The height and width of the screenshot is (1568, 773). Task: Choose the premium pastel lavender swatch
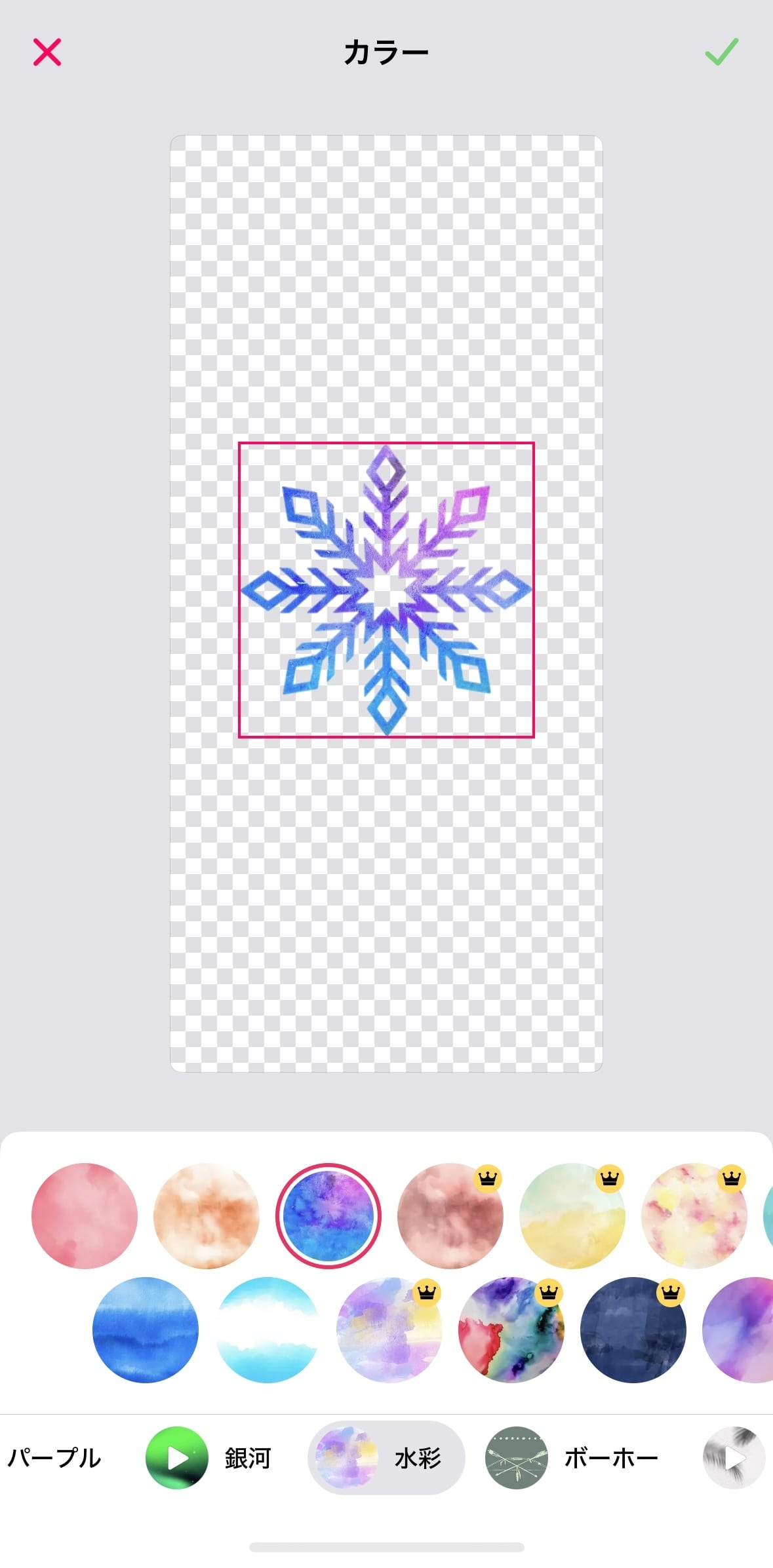coord(389,1329)
